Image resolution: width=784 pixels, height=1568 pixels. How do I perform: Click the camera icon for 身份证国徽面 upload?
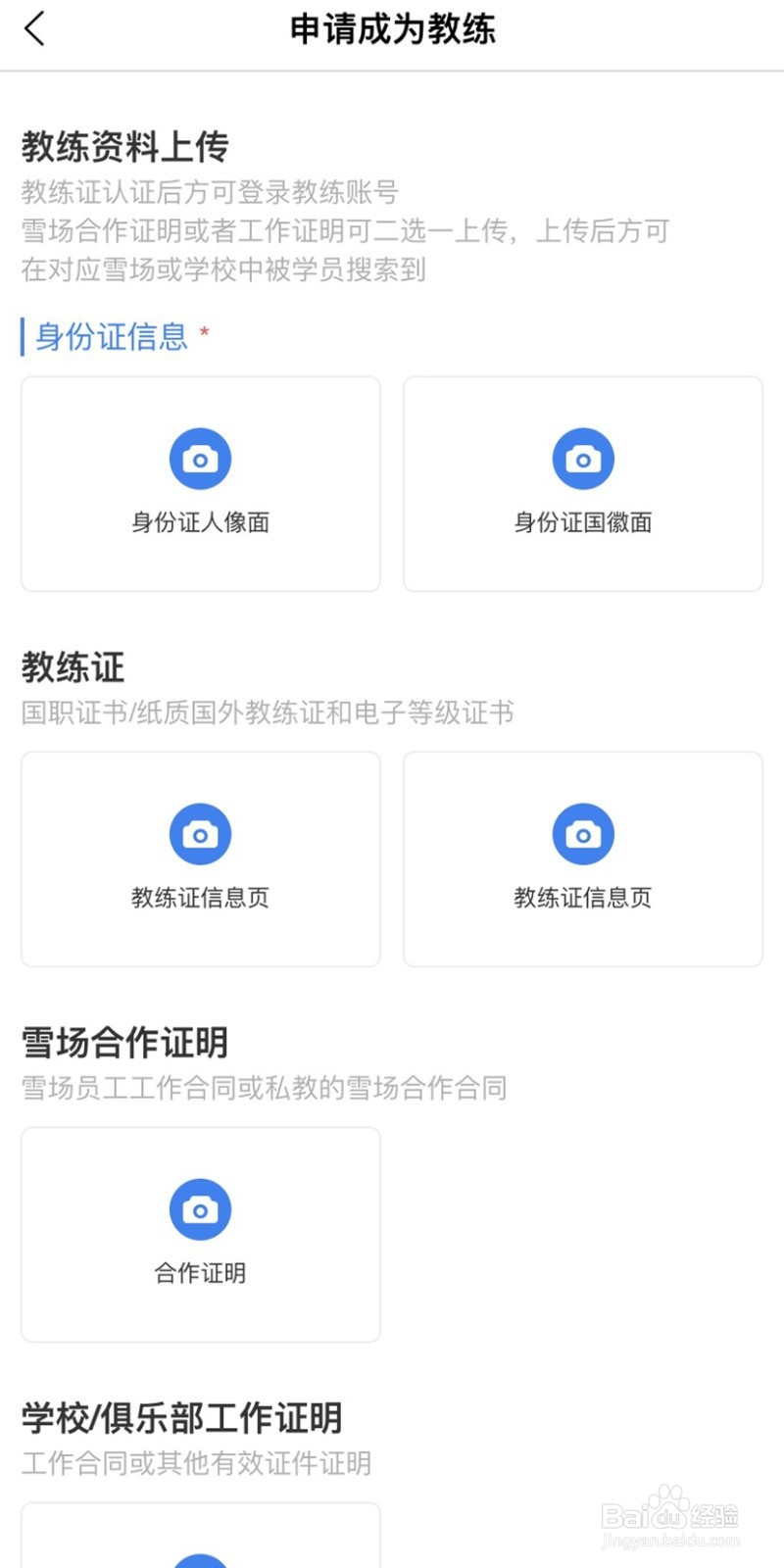[x=583, y=458]
